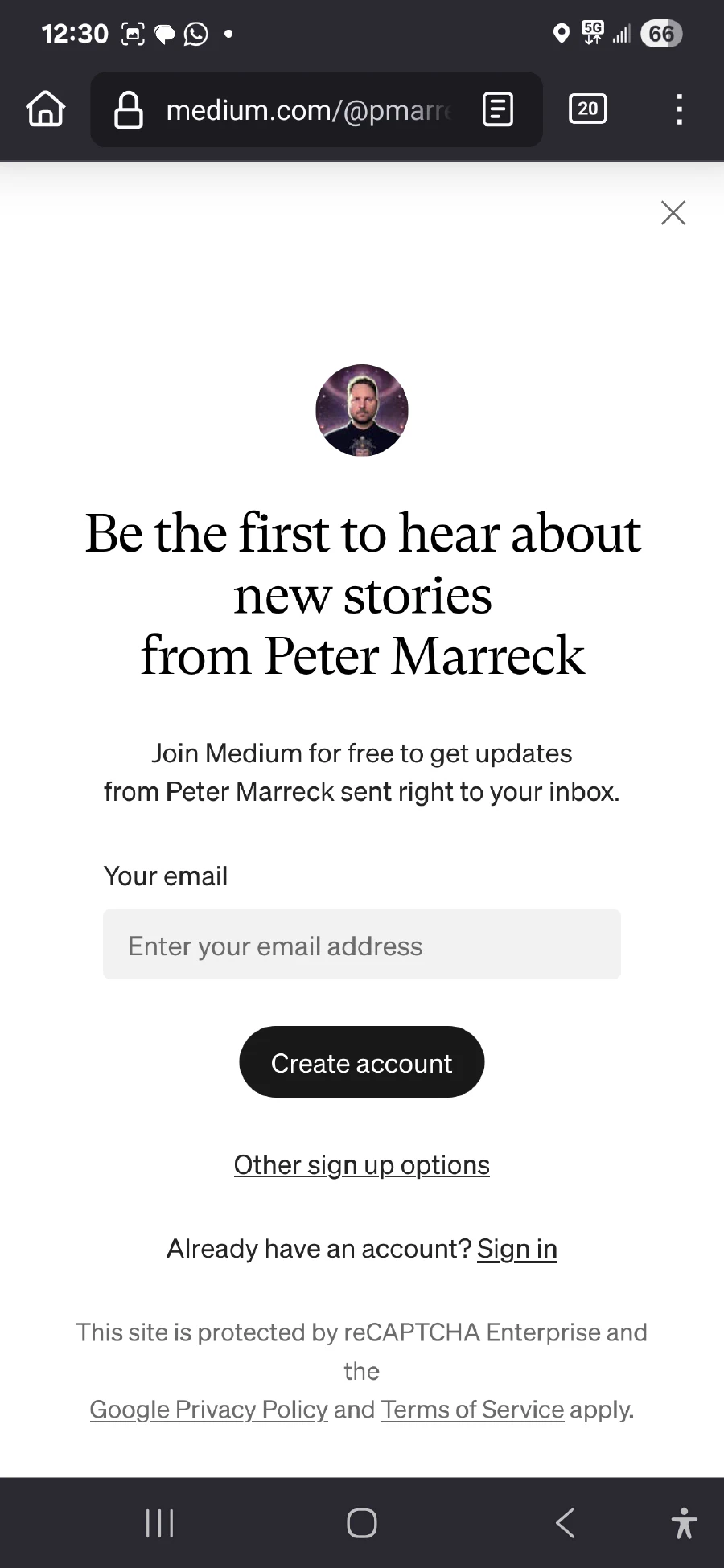
Task: Tap the Create account button
Action: pos(361,1062)
